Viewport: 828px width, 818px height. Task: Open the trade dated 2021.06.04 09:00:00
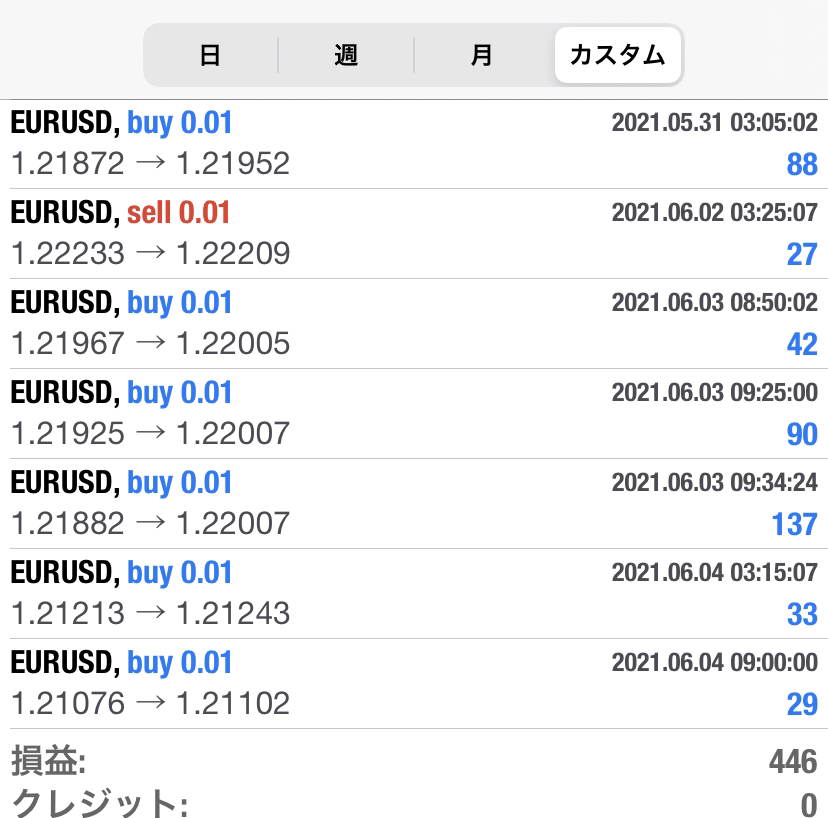[414, 683]
